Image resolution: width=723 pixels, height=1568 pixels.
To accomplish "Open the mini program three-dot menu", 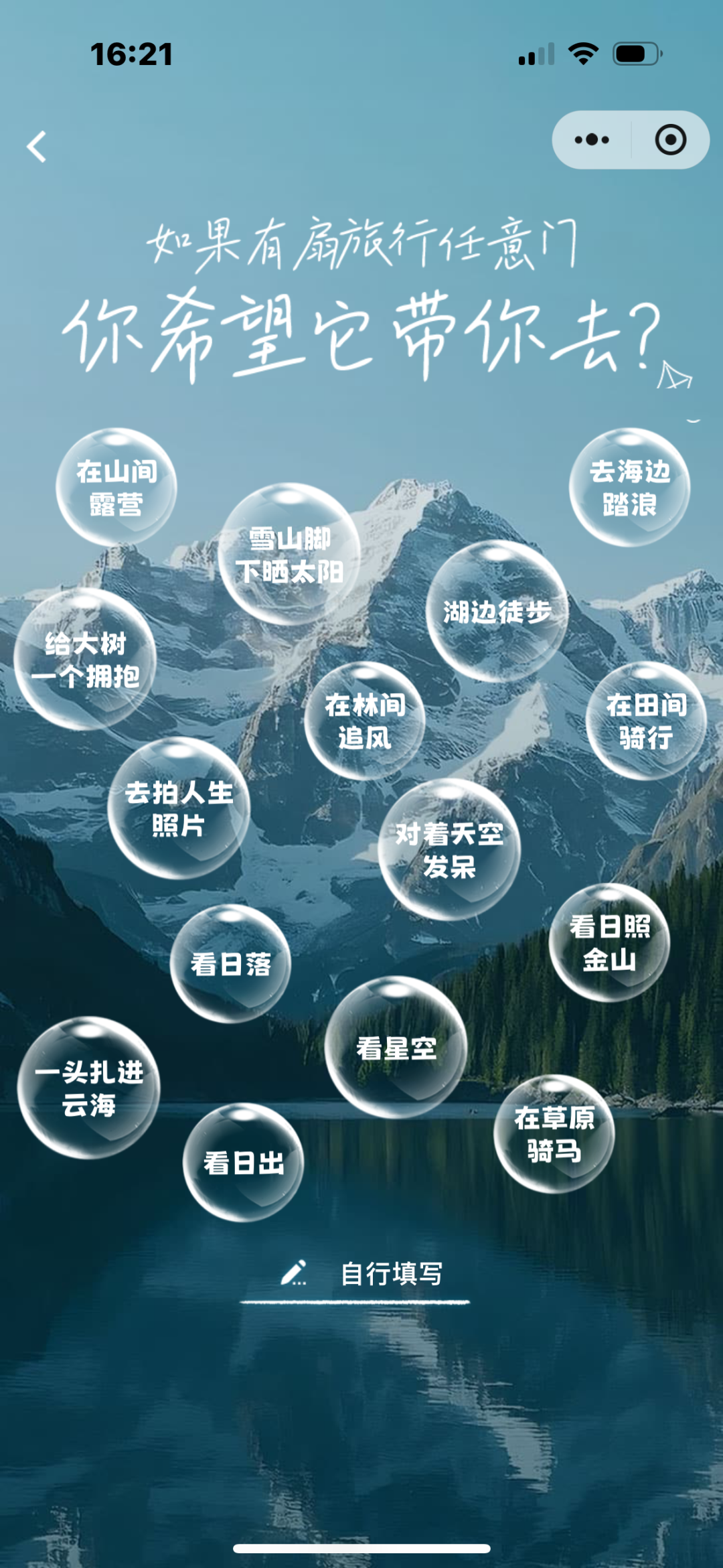I will coord(592,140).
